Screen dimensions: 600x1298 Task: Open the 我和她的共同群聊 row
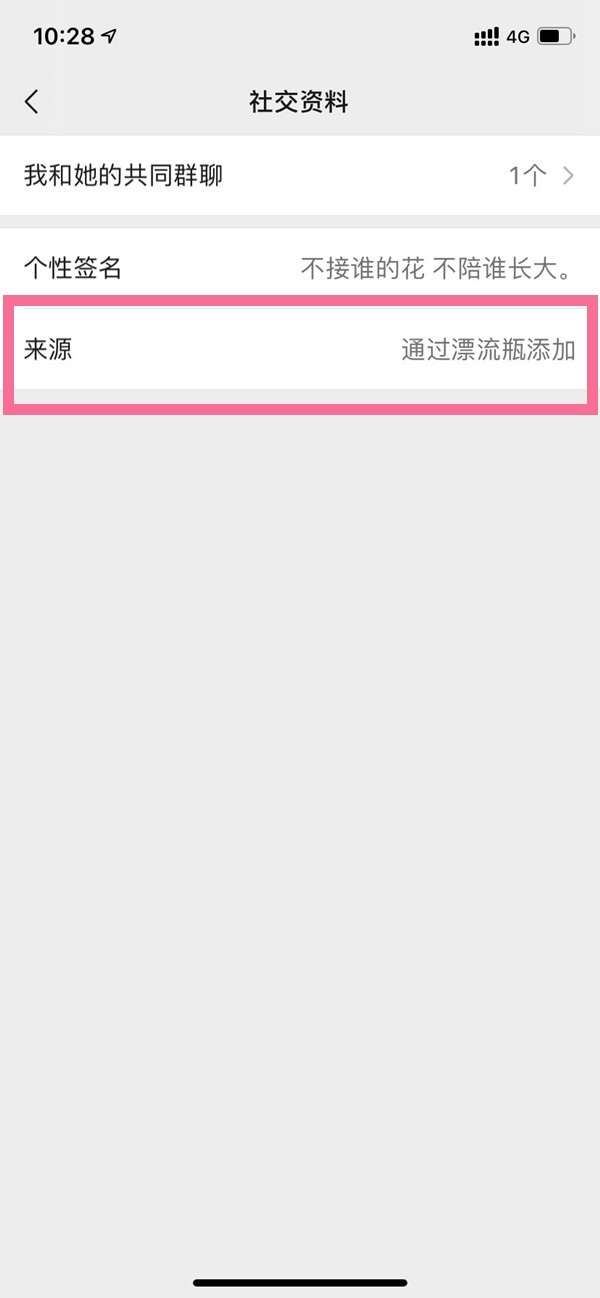tap(300, 176)
